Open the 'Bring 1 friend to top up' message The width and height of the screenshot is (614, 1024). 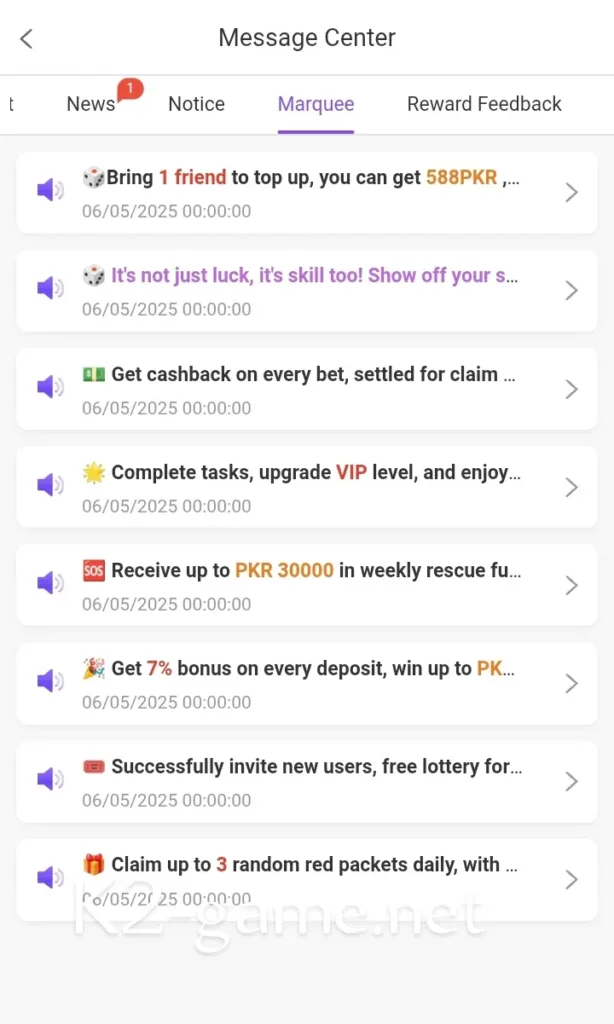307,193
